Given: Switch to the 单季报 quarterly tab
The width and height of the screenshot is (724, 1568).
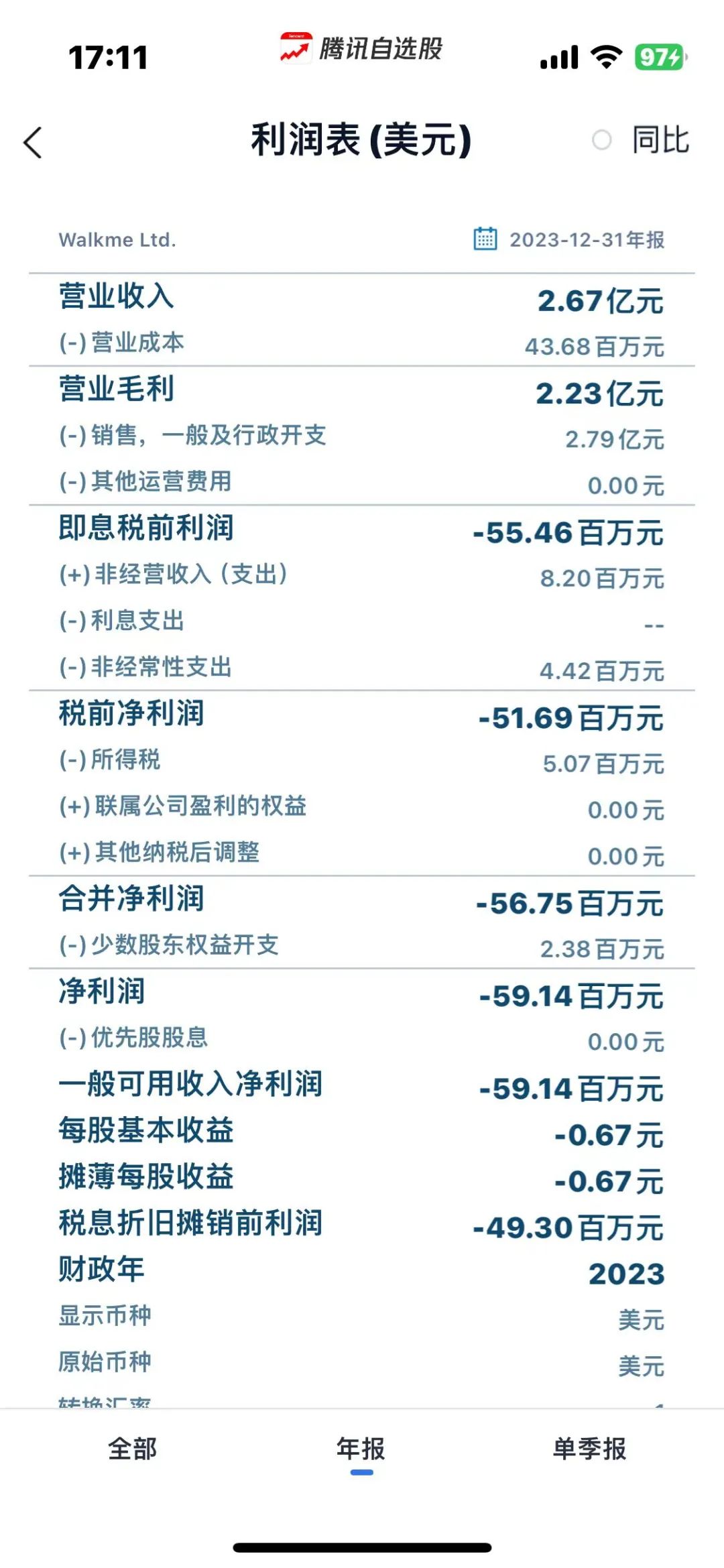Looking at the screenshot, I should [x=589, y=1449].
